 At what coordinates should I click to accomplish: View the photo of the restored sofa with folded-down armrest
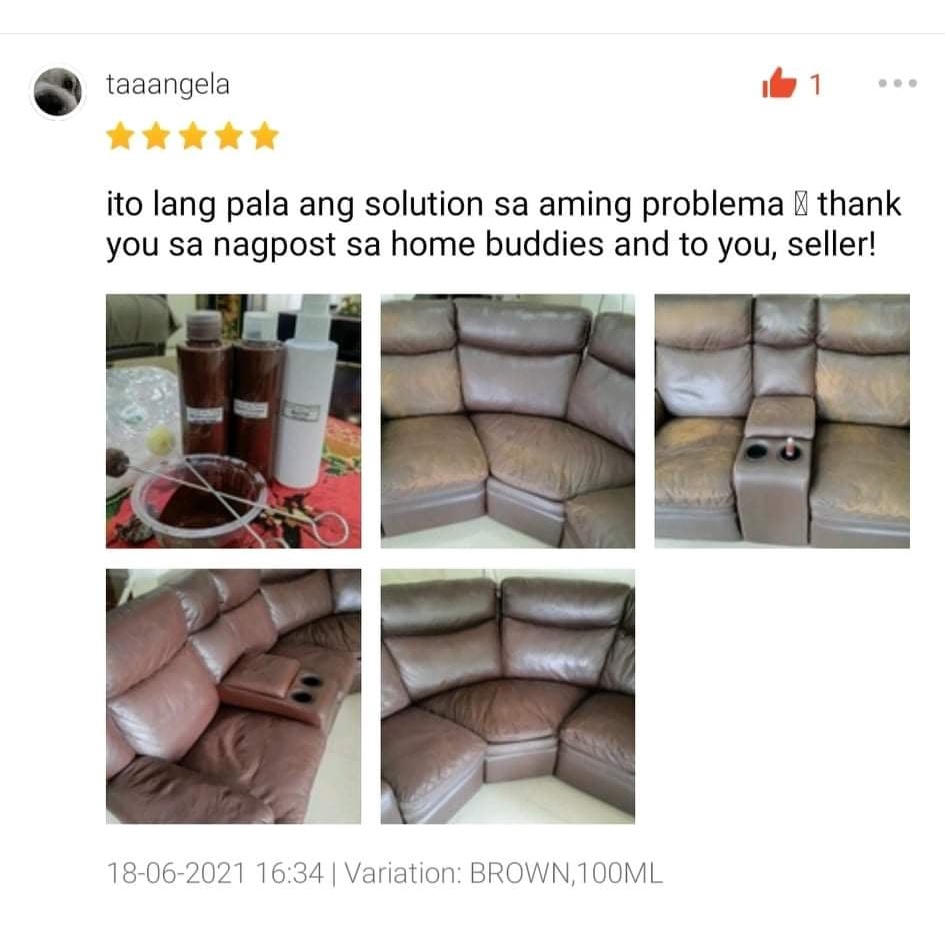coord(234,696)
